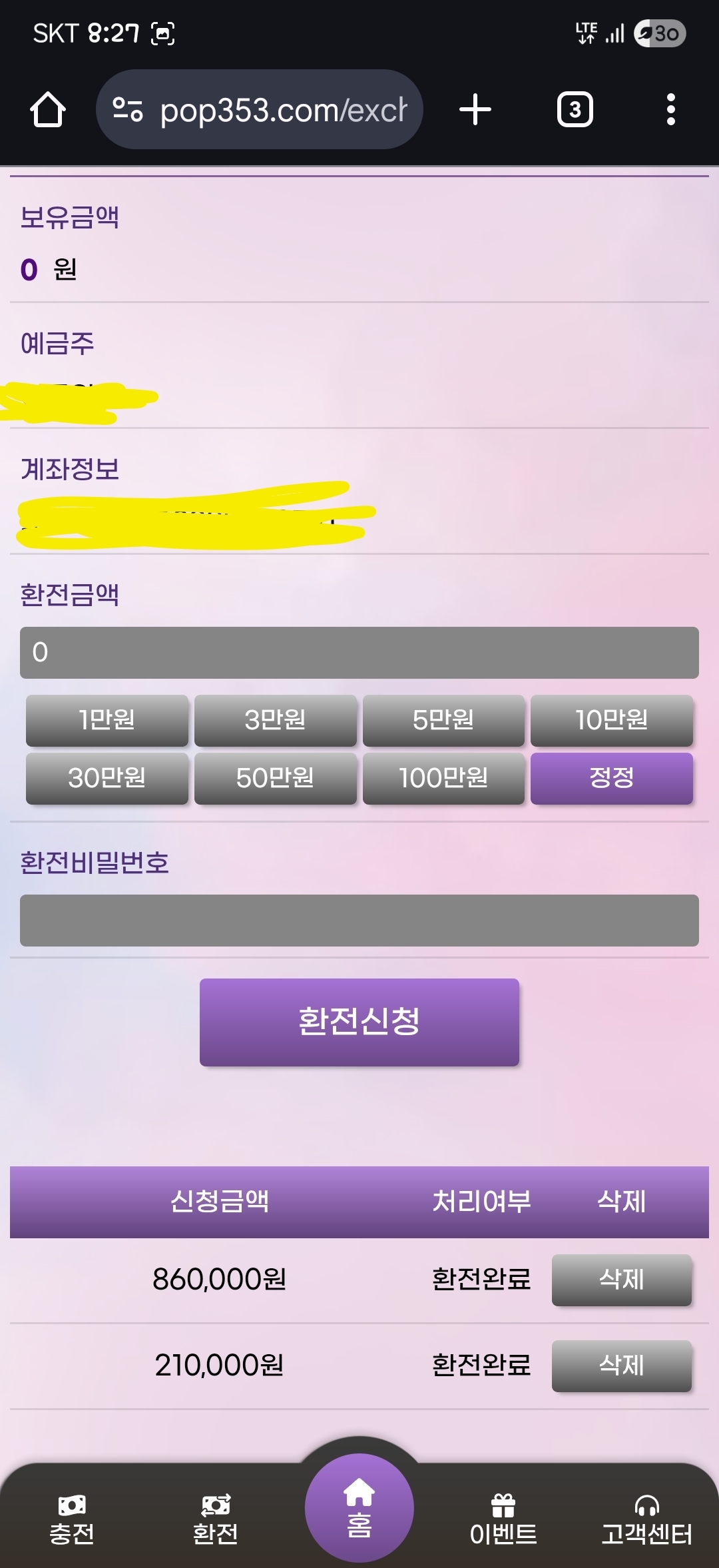Image resolution: width=719 pixels, height=1568 pixels.
Task: Tap the 정정 reset button
Action: (612, 778)
